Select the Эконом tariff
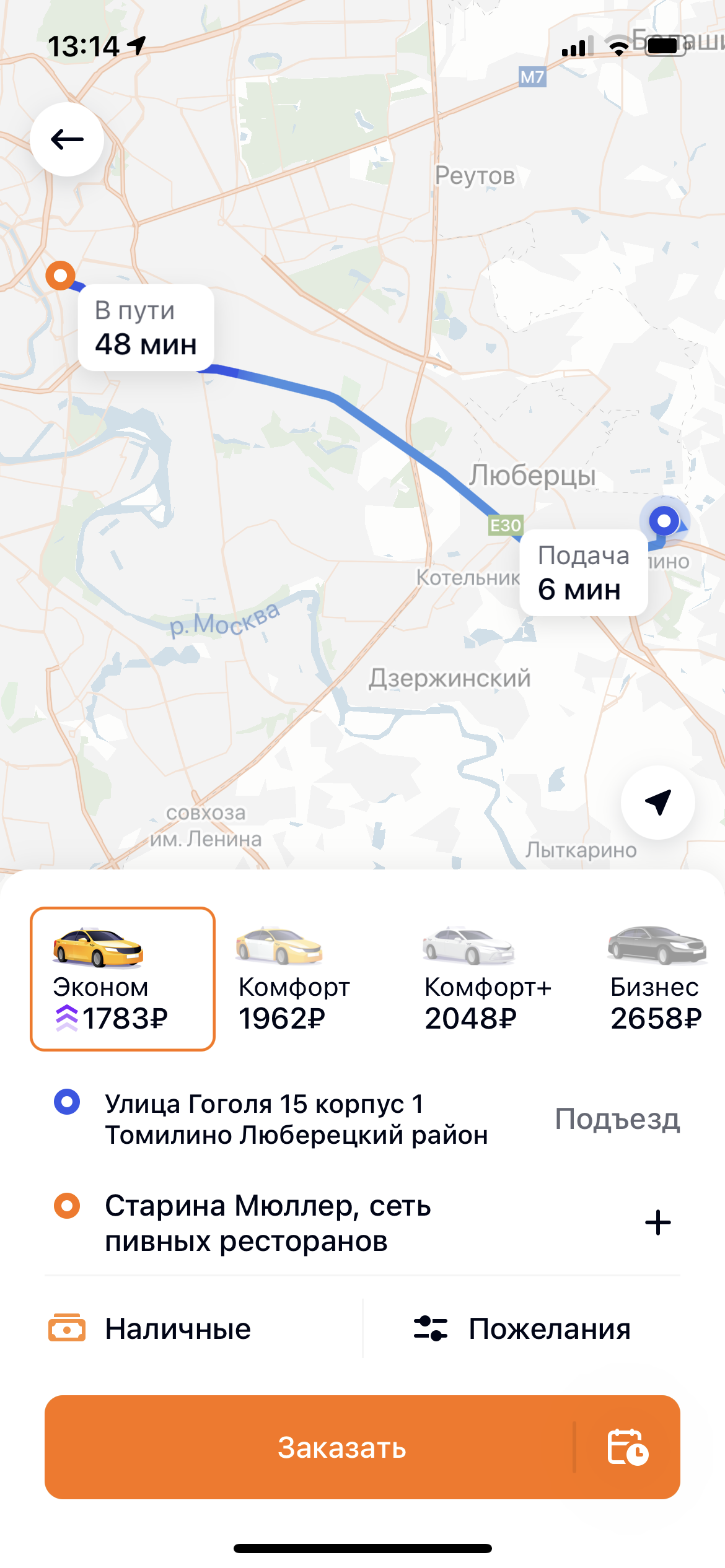 coord(123,978)
